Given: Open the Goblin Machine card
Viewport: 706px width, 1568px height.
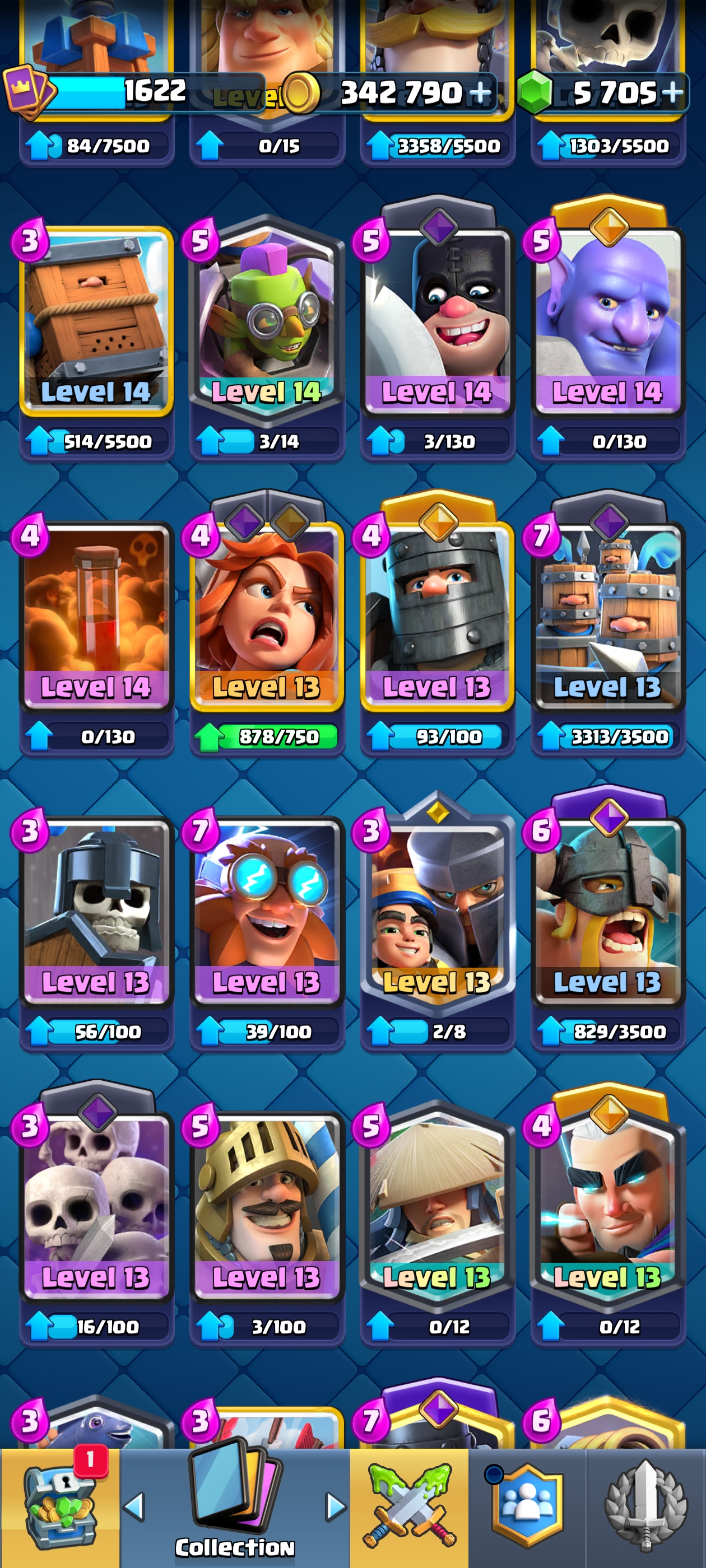Looking at the screenshot, I should [267, 323].
